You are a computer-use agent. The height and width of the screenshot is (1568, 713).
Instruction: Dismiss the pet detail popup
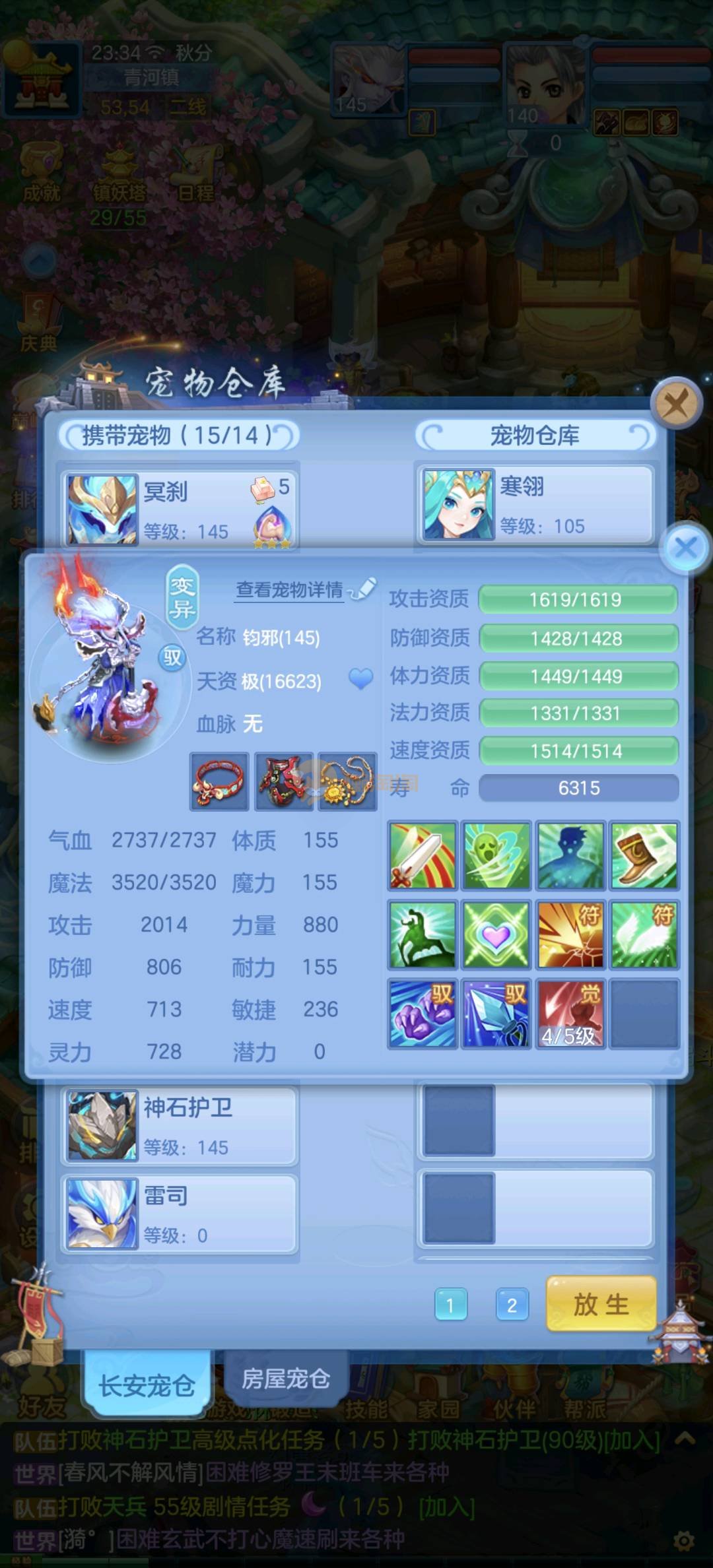[x=685, y=547]
